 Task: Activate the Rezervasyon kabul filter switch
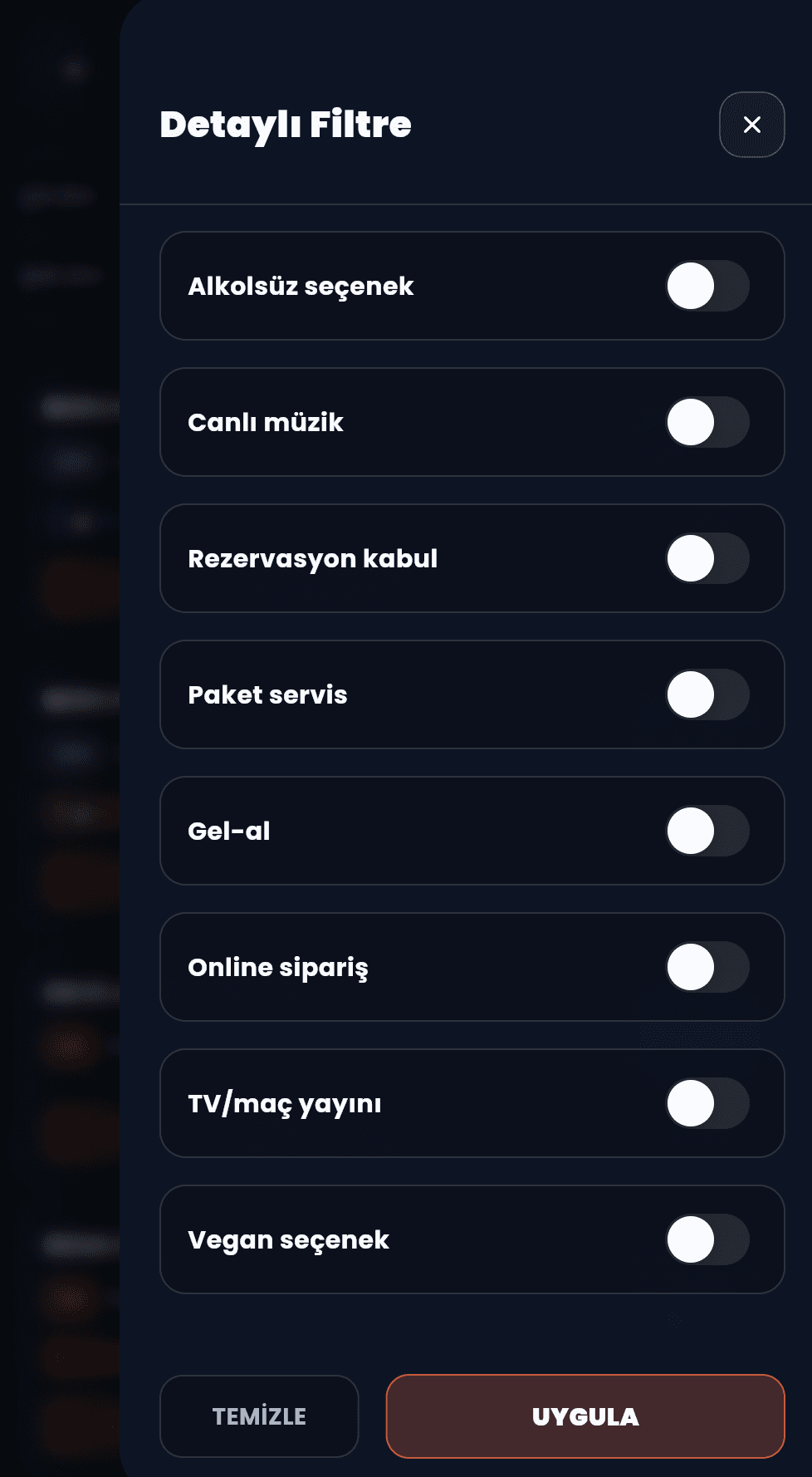(709, 558)
